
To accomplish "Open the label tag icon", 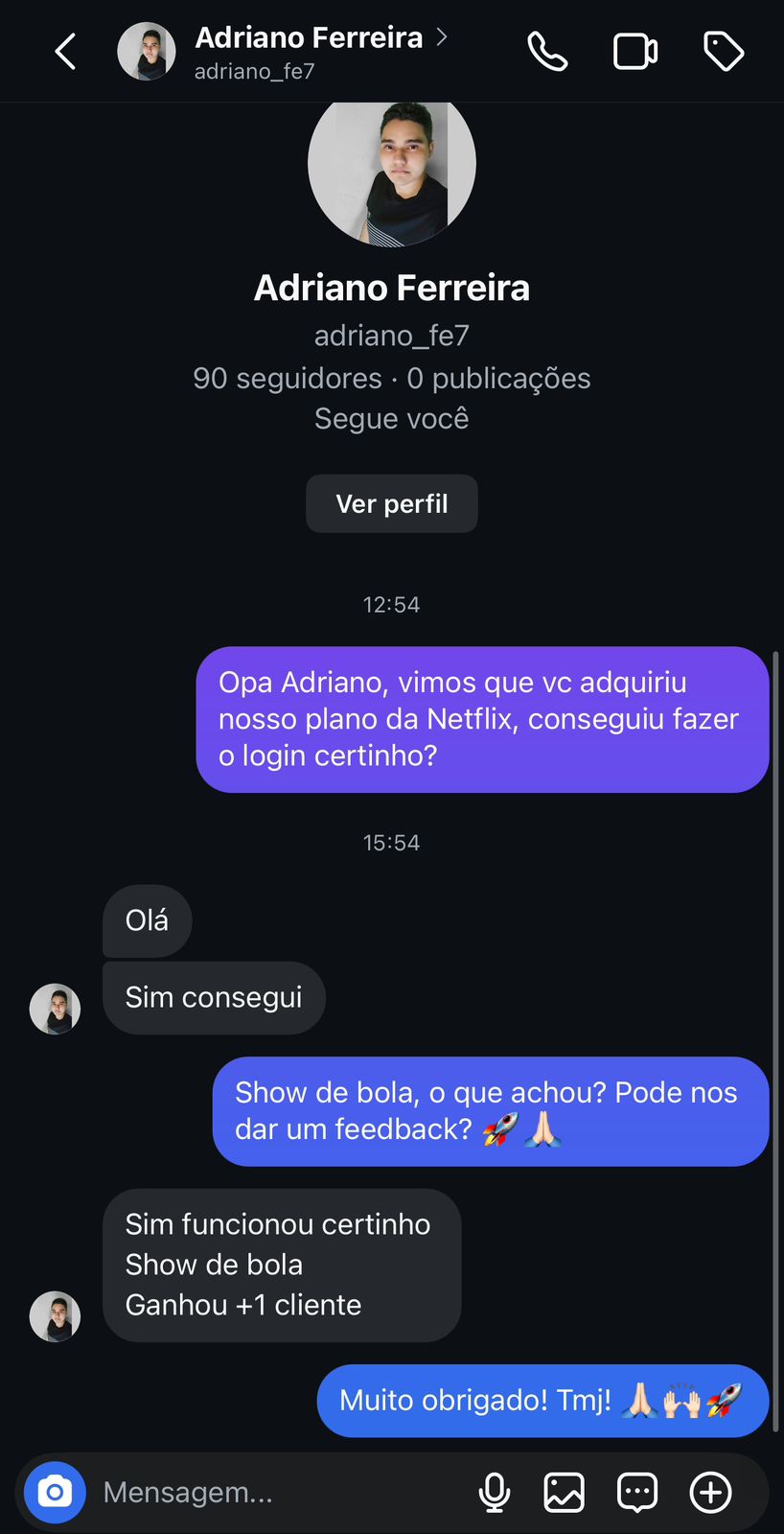I will [724, 52].
